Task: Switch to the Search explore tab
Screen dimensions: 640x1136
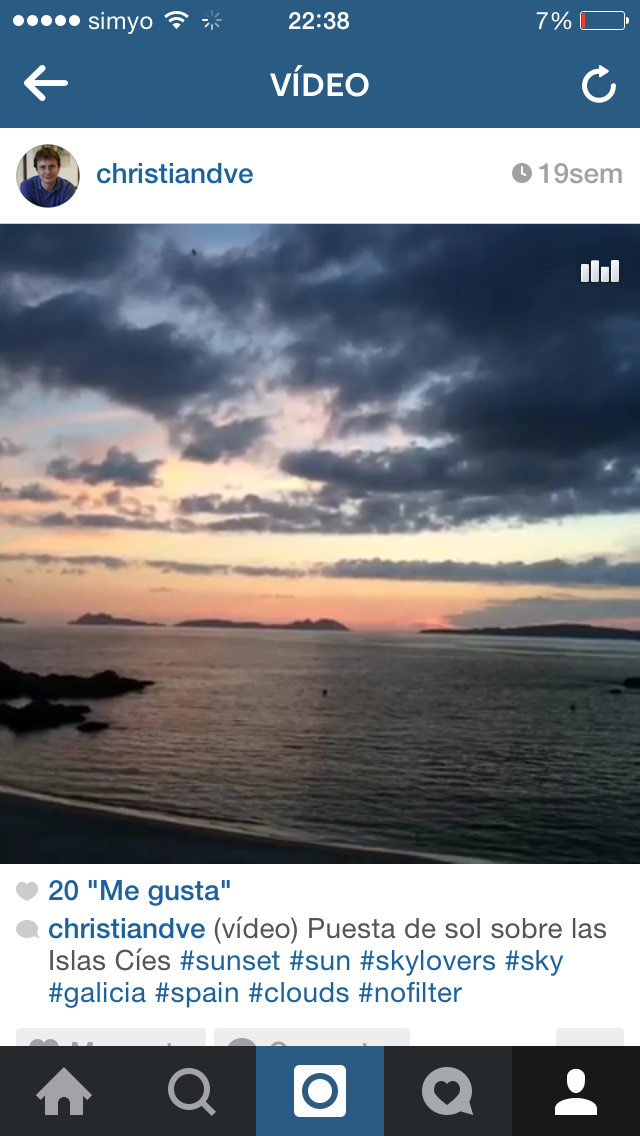Action: point(192,1091)
